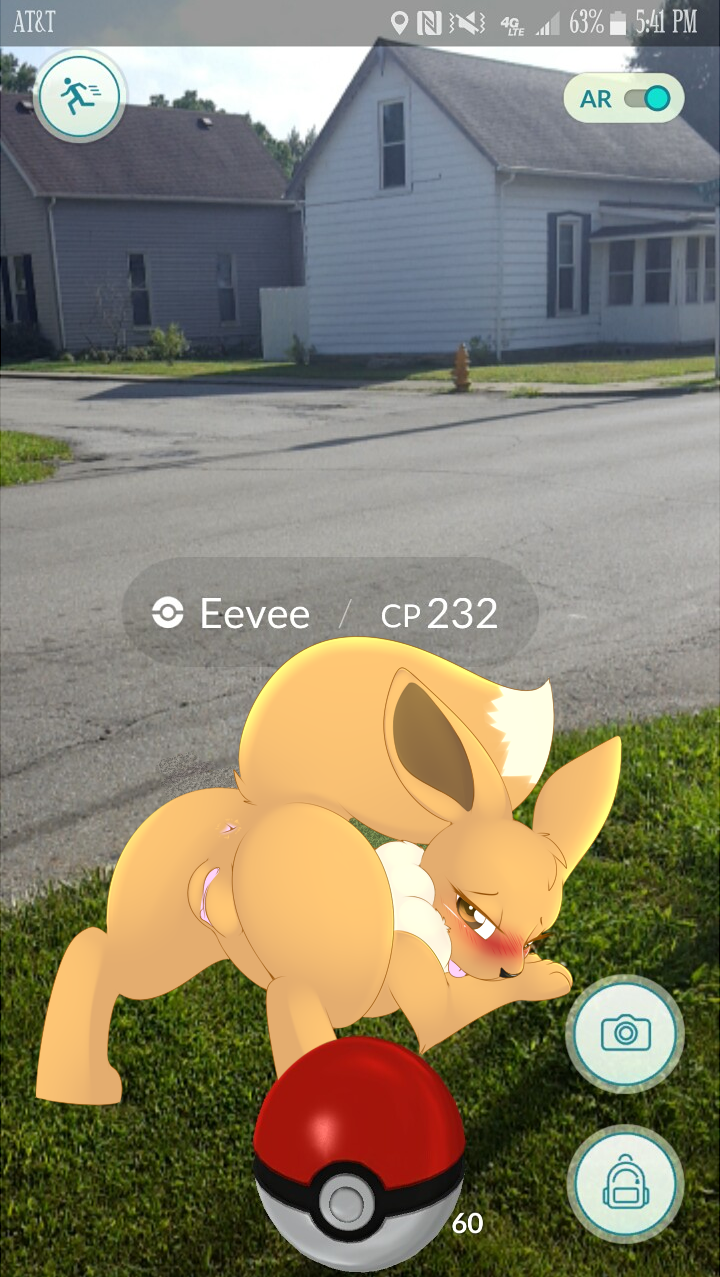Open the backpack items bag

[x=625, y=1184]
